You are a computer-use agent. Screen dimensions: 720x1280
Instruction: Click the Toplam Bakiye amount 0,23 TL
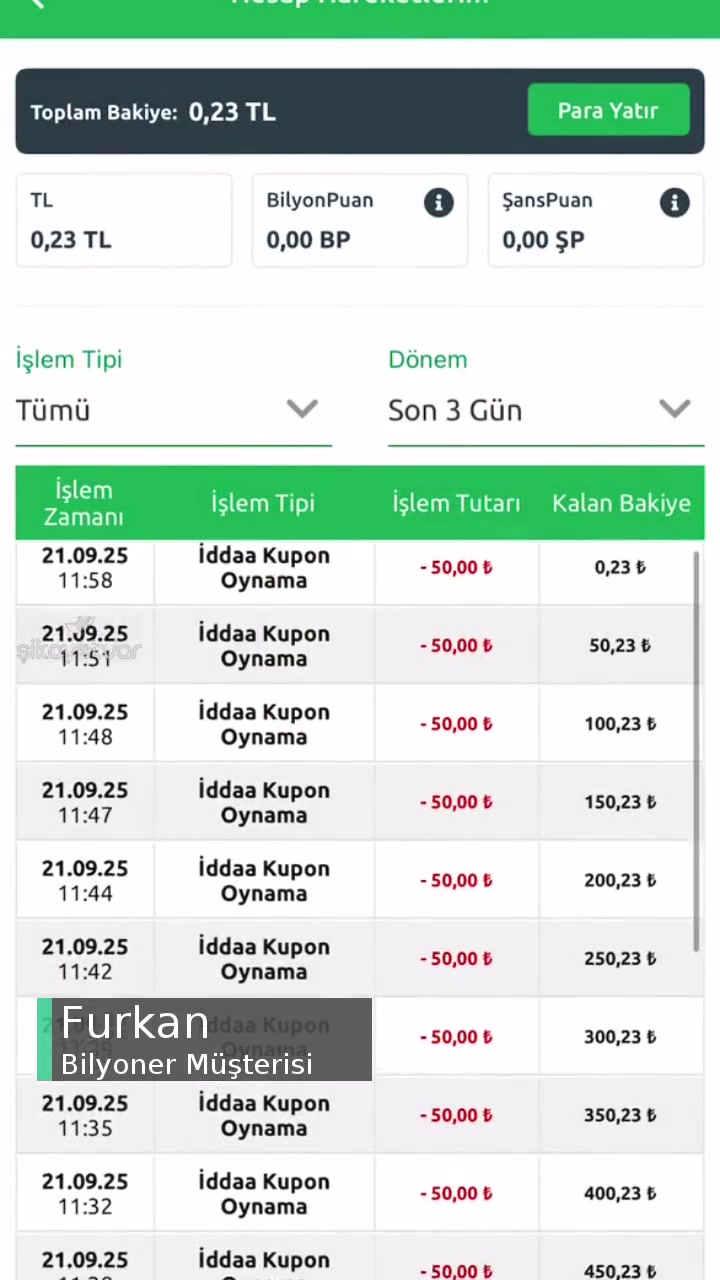point(232,112)
